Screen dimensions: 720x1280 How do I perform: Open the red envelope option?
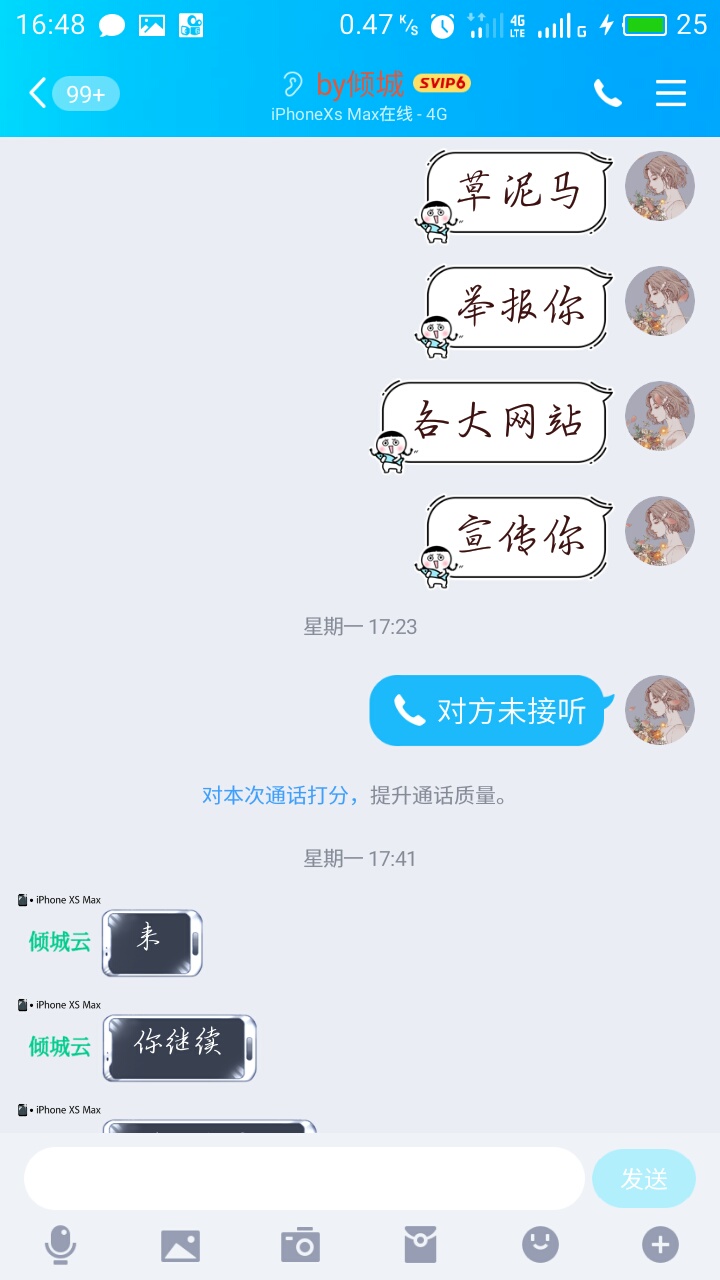[420, 1245]
